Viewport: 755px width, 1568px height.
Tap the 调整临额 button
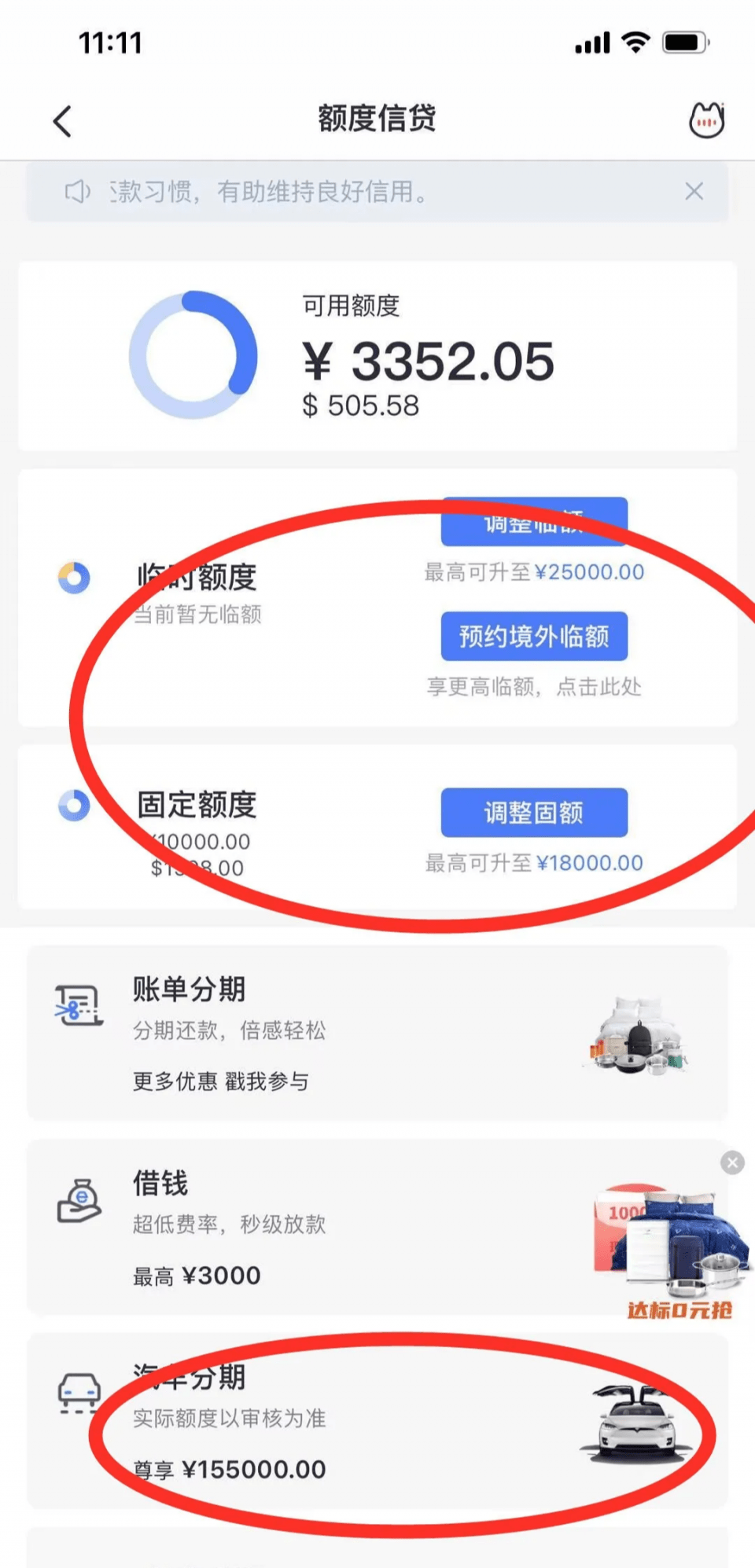pyautogui.click(x=534, y=522)
